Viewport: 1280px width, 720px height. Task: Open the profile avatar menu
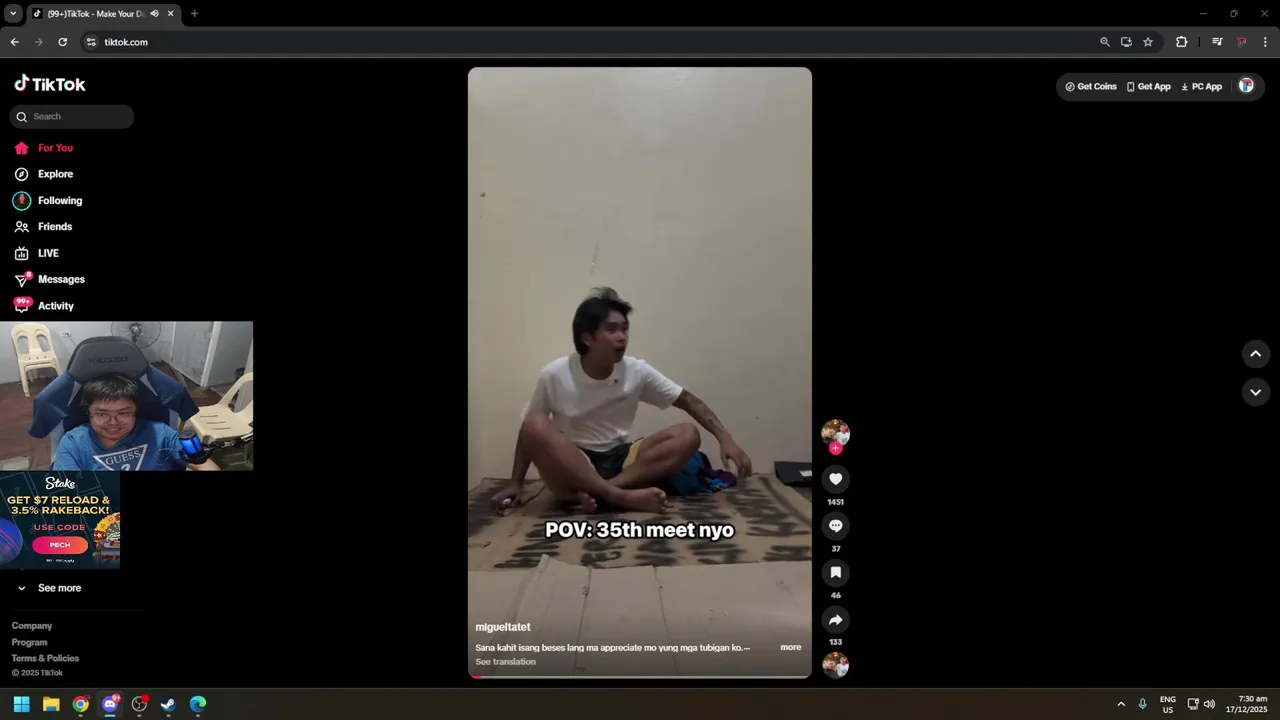tap(1246, 86)
